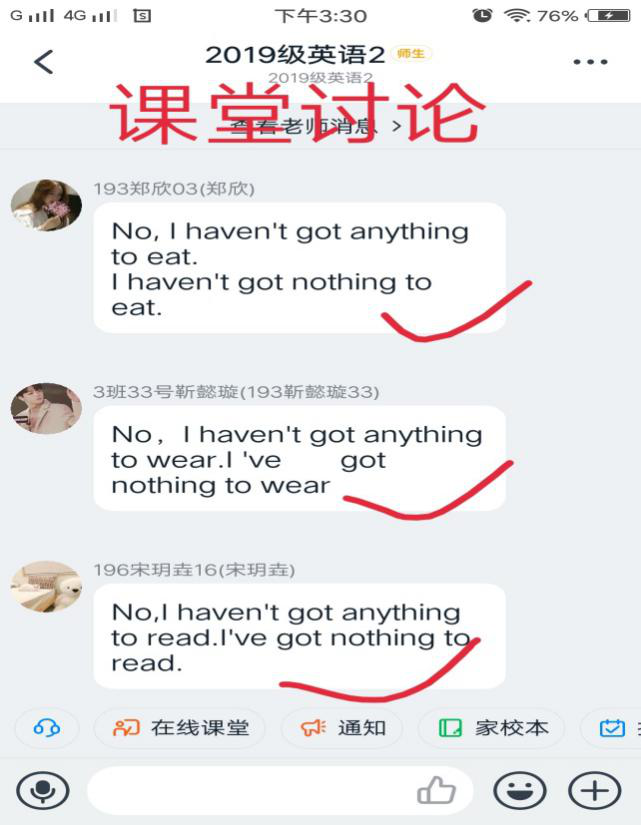641x825 pixels.
Task: Open 靳懿璇's profile avatar
Action: (46, 409)
